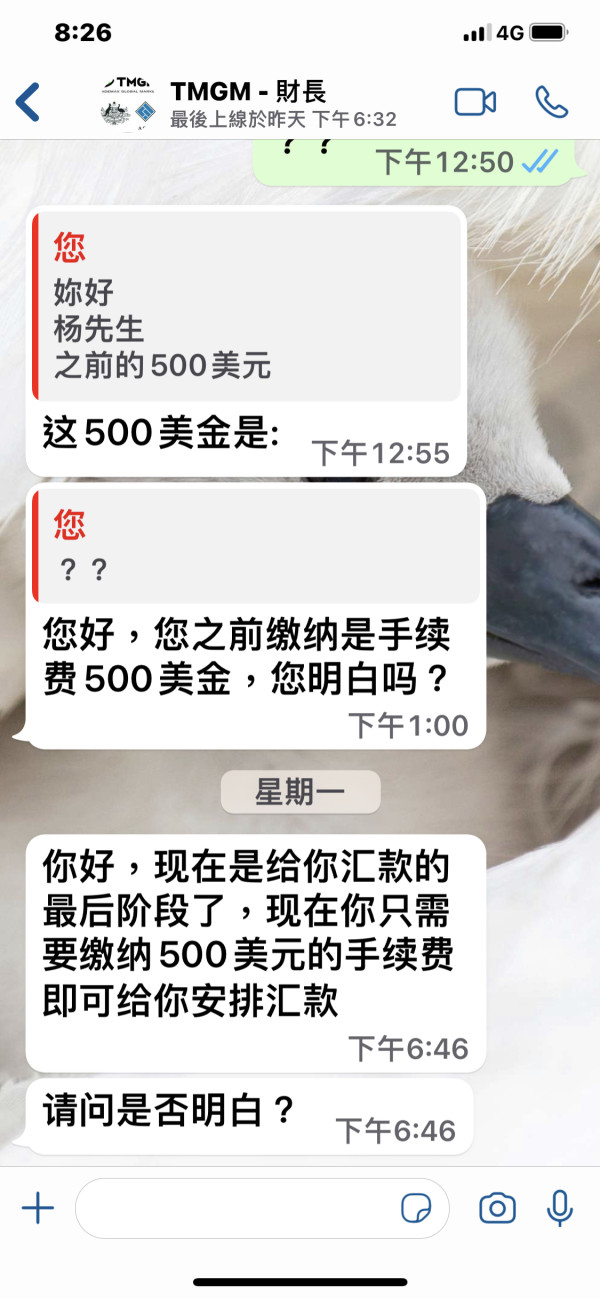
Task: Start a voice call with TMGM
Action: pos(552,102)
